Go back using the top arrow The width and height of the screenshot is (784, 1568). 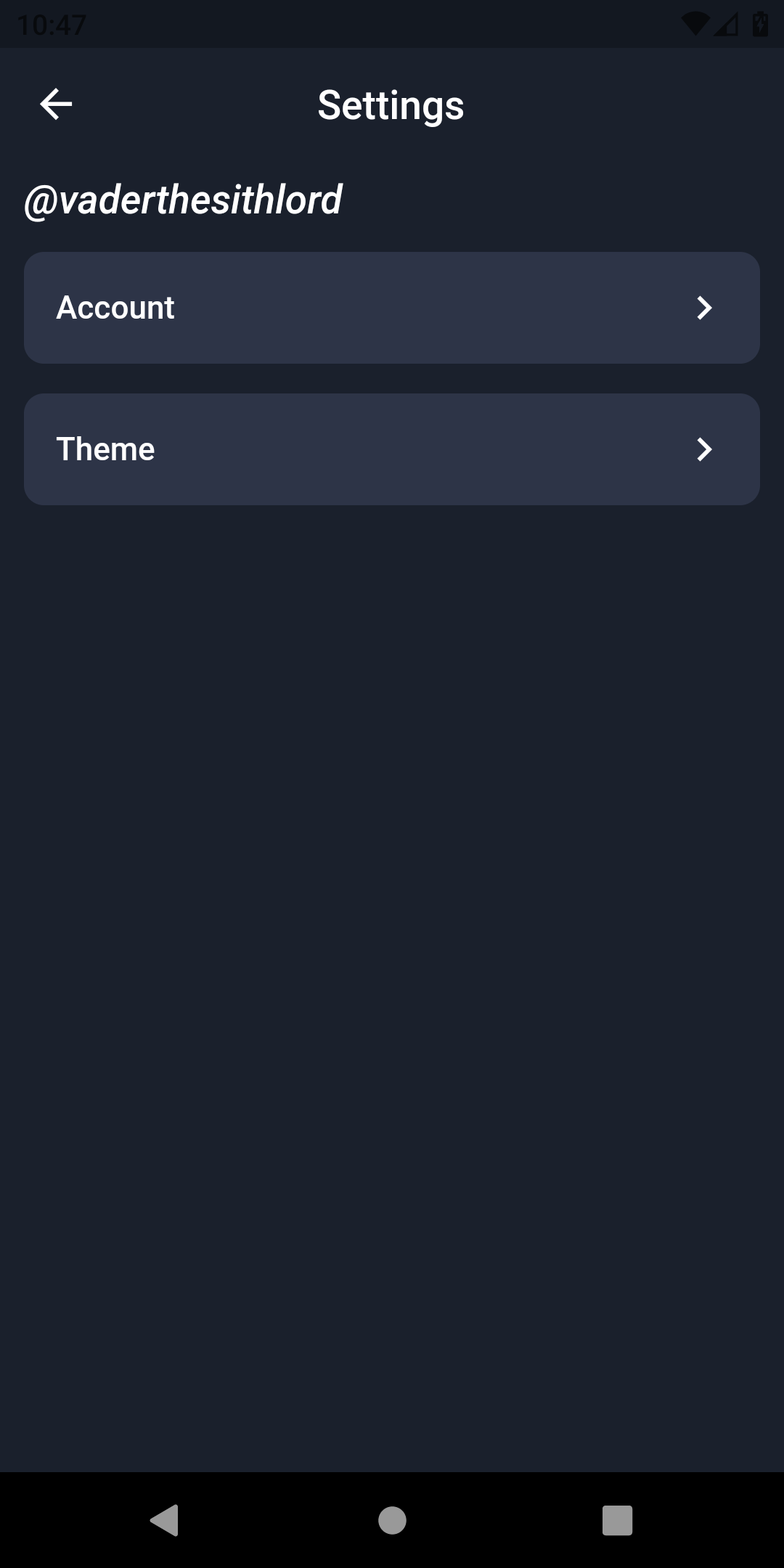(x=56, y=105)
